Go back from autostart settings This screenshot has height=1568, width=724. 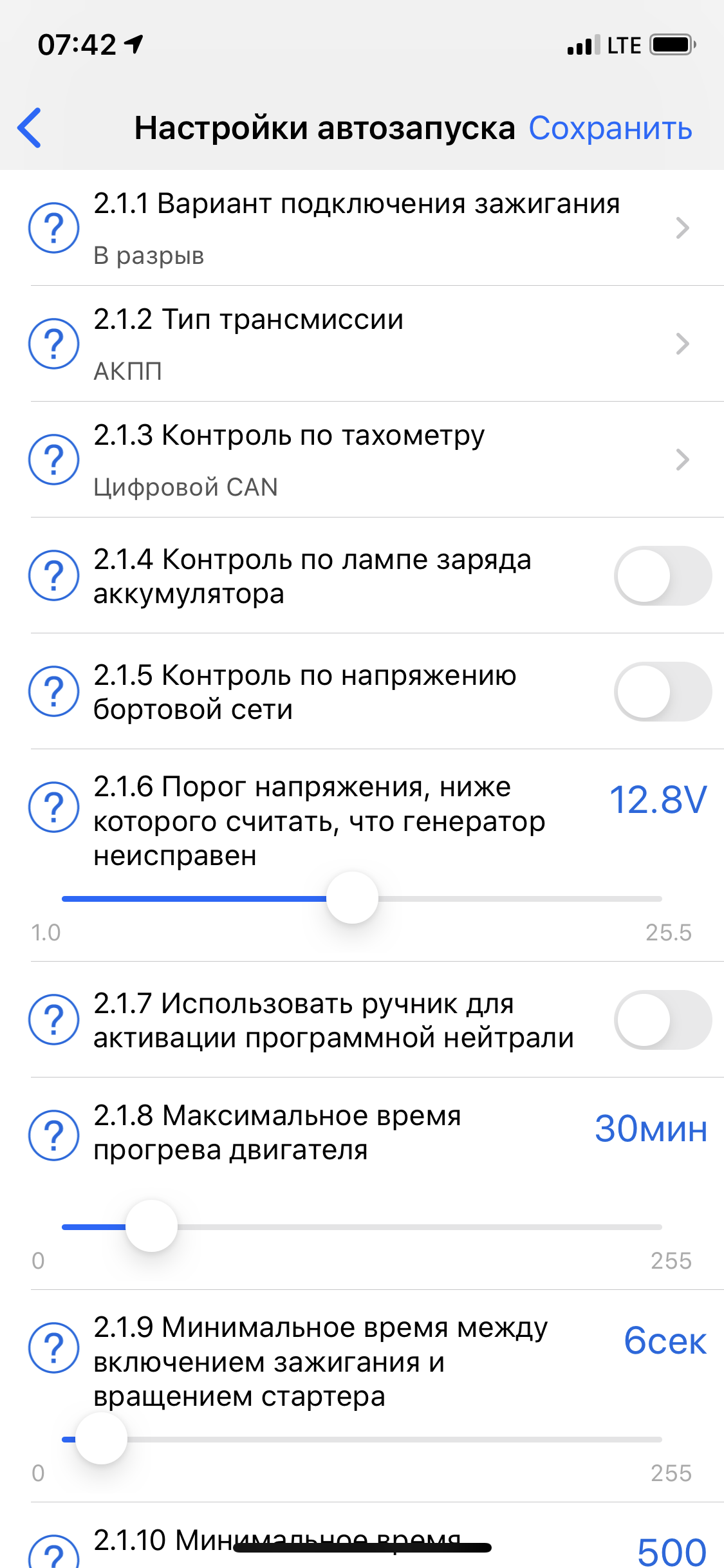click(x=30, y=128)
